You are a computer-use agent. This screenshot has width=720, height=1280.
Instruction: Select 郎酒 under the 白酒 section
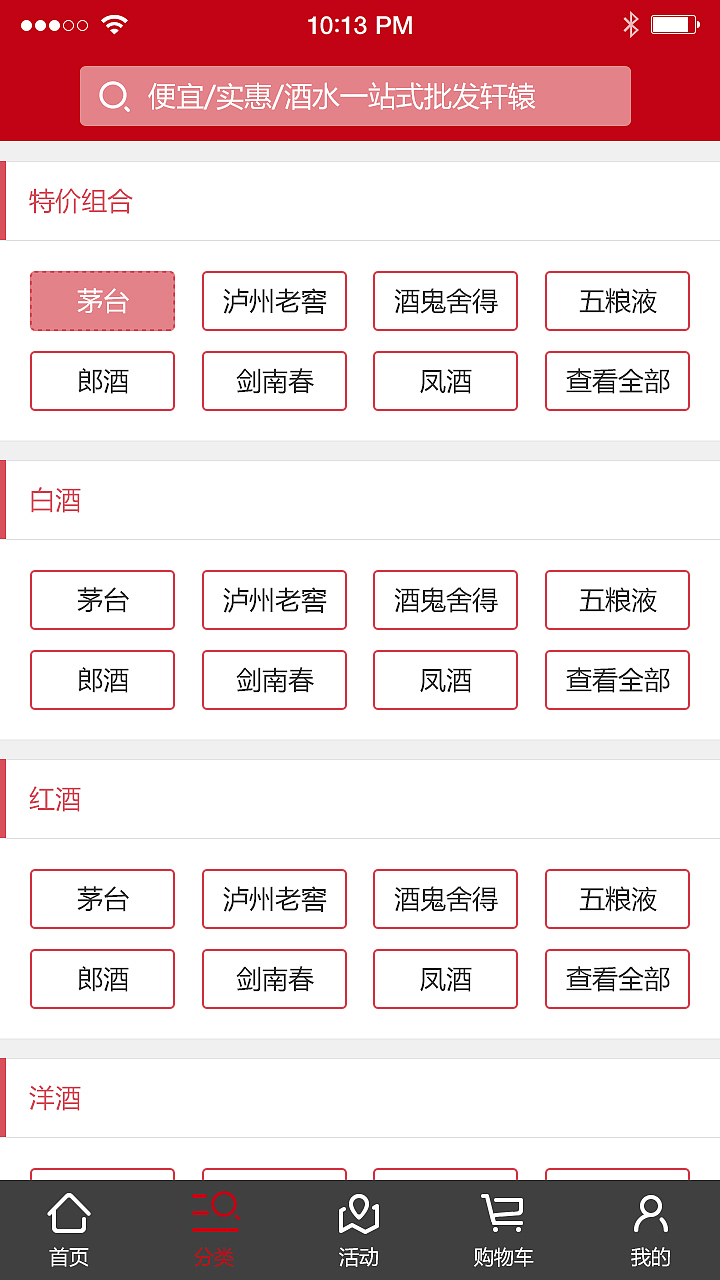coord(102,680)
